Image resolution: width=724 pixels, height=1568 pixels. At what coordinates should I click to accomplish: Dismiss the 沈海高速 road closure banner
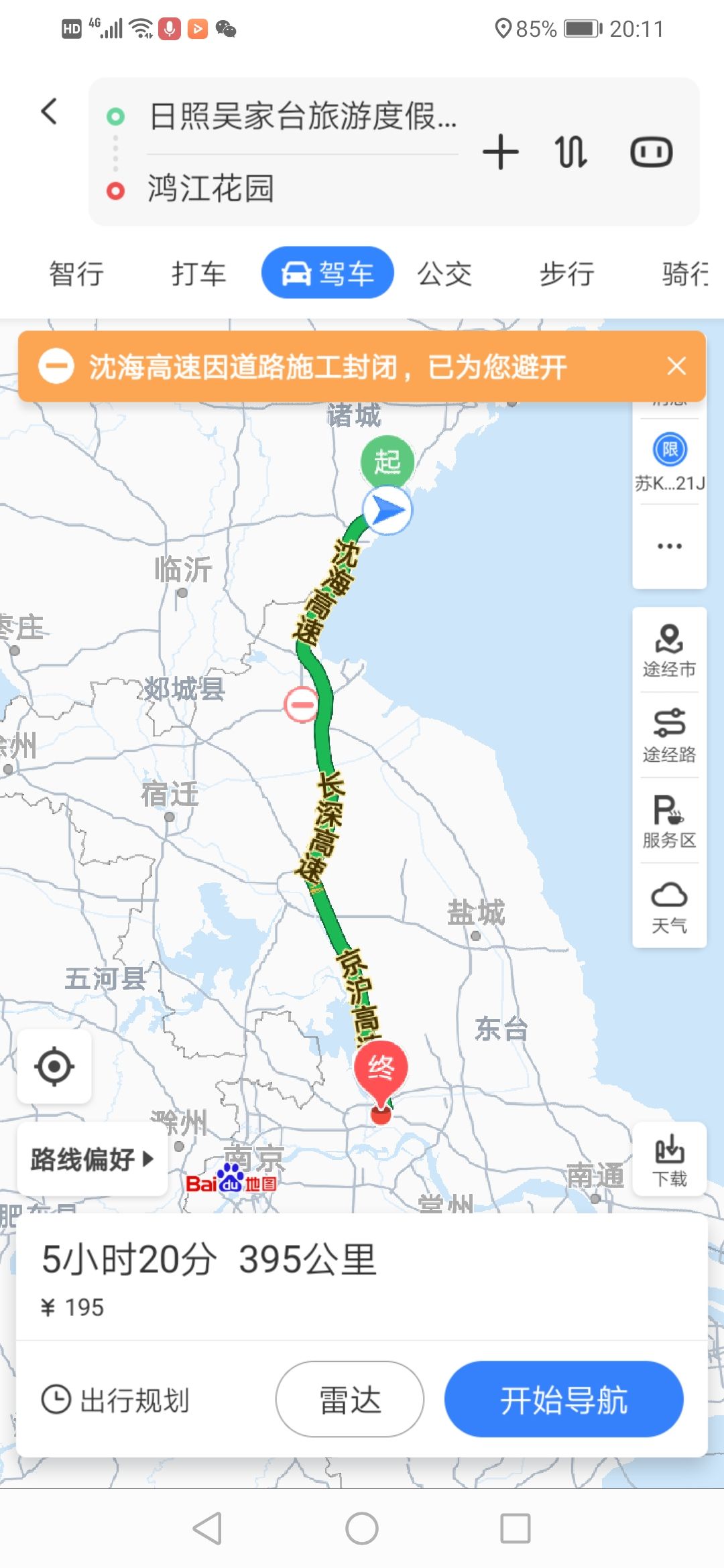(676, 366)
